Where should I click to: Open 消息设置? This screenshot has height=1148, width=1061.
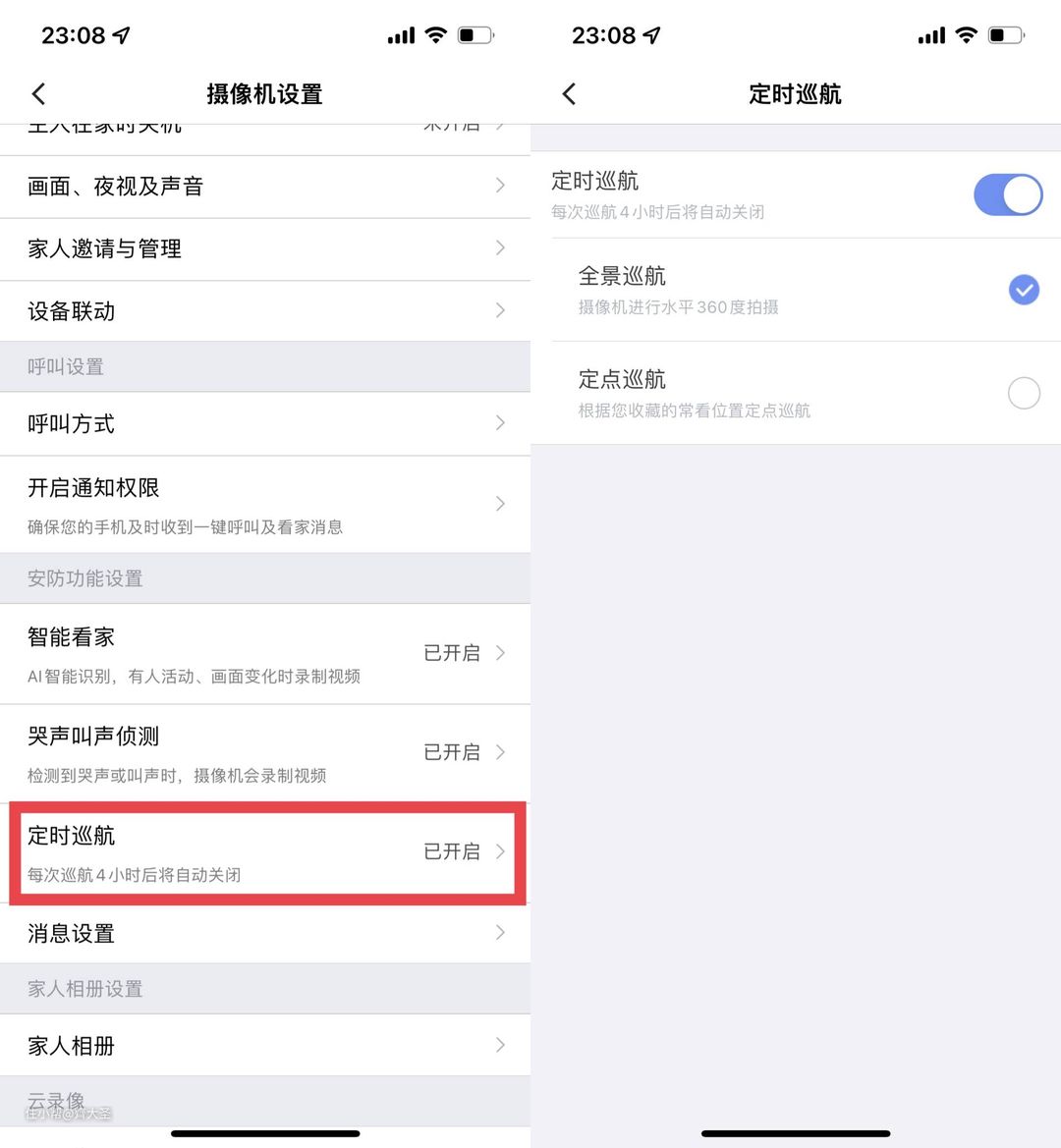point(265,933)
